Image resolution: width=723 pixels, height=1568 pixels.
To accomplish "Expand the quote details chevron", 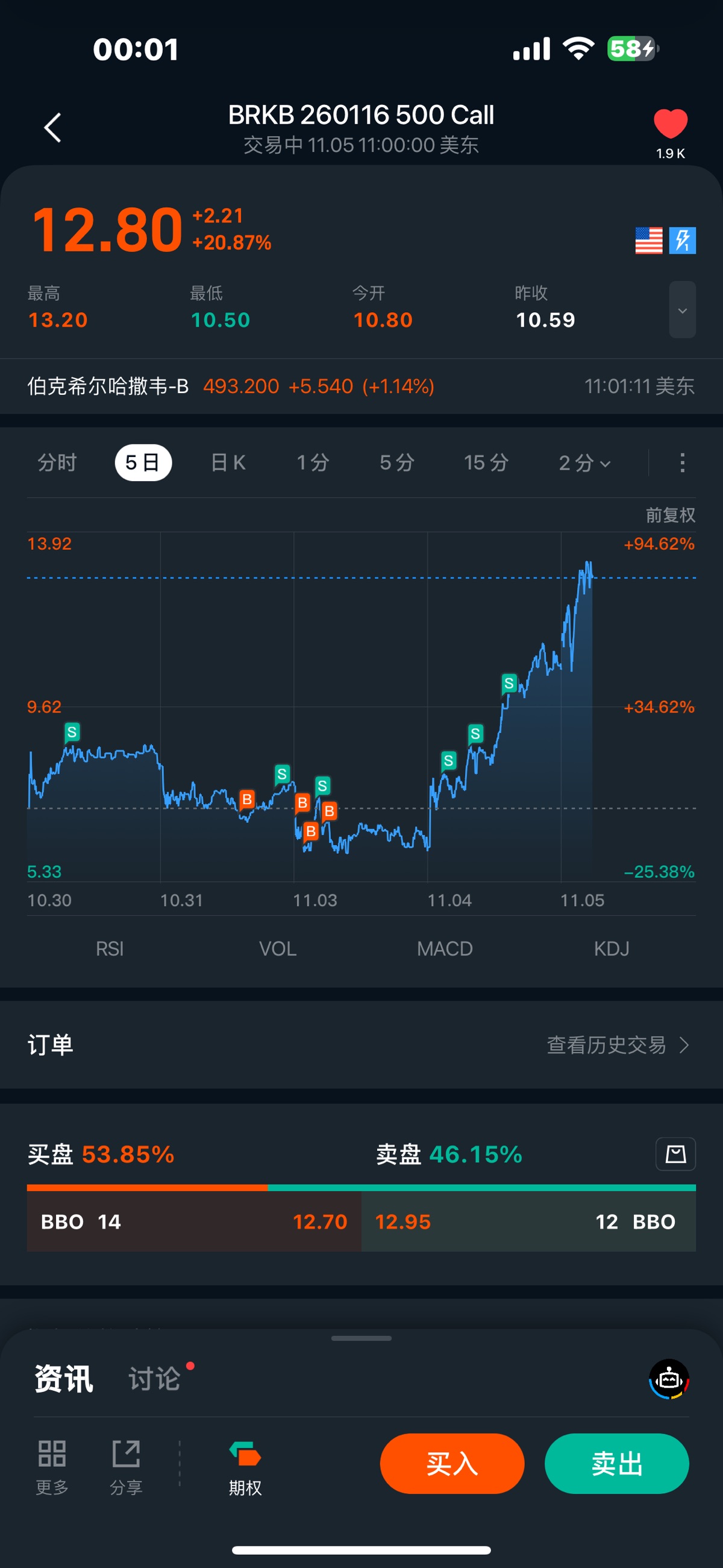I will click(x=682, y=310).
